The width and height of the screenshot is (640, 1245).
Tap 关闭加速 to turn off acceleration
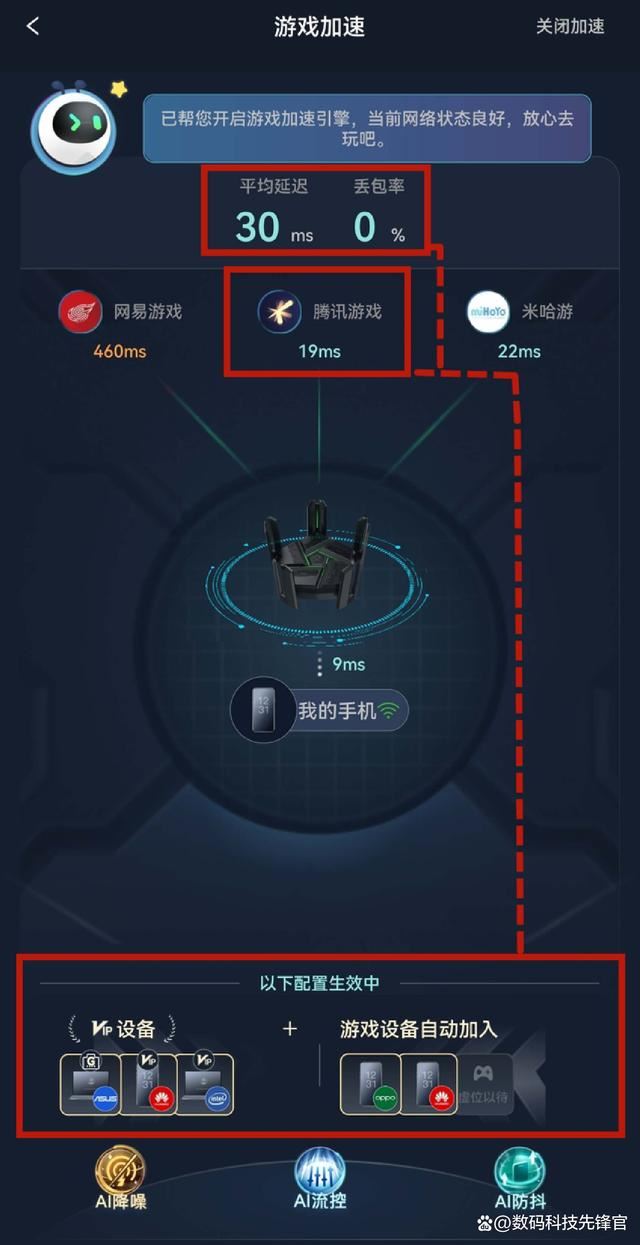[570, 27]
